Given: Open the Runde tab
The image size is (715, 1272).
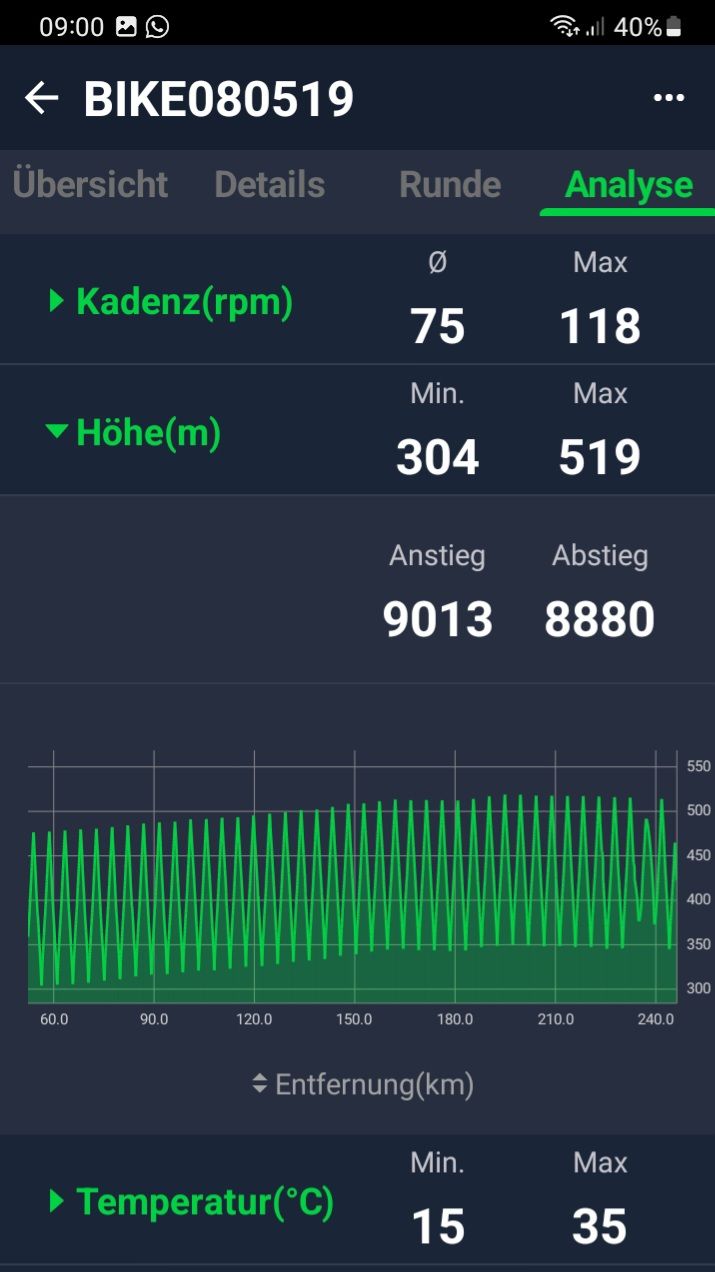Looking at the screenshot, I should tap(450, 185).
